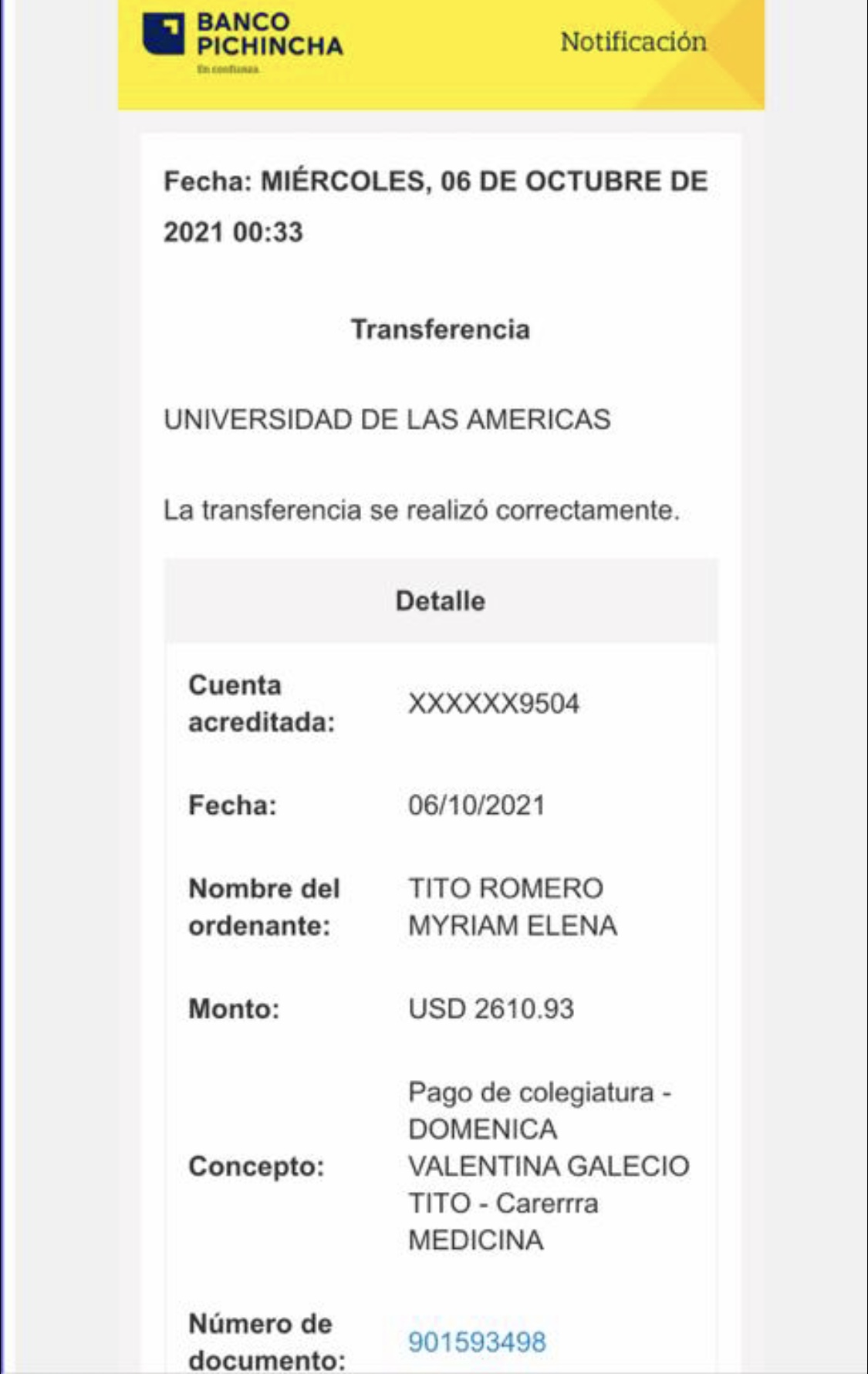868x1374 pixels.
Task: Open the document number link 901593498
Action: coord(477,1342)
